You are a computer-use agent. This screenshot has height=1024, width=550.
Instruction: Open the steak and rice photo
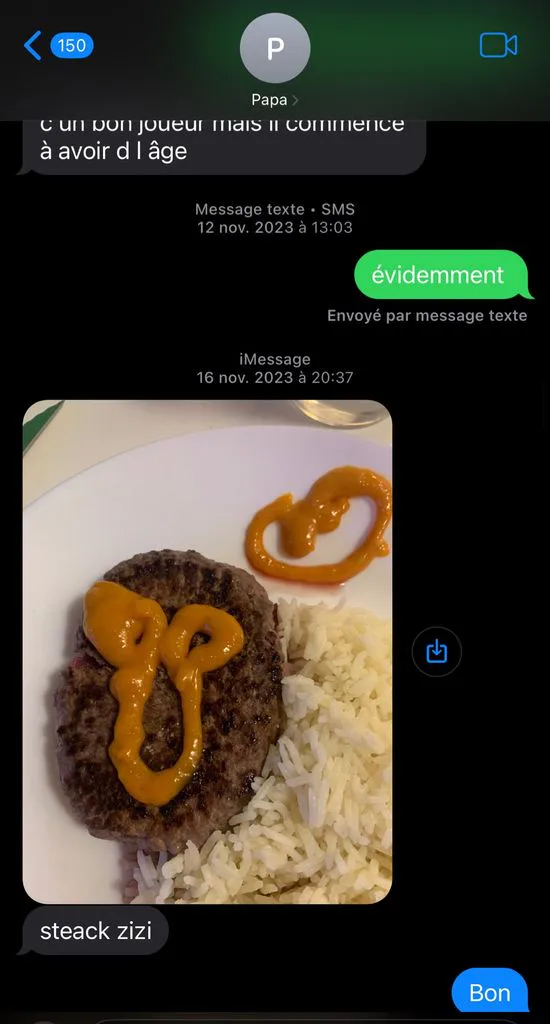pyautogui.click(x=207, y=651)
